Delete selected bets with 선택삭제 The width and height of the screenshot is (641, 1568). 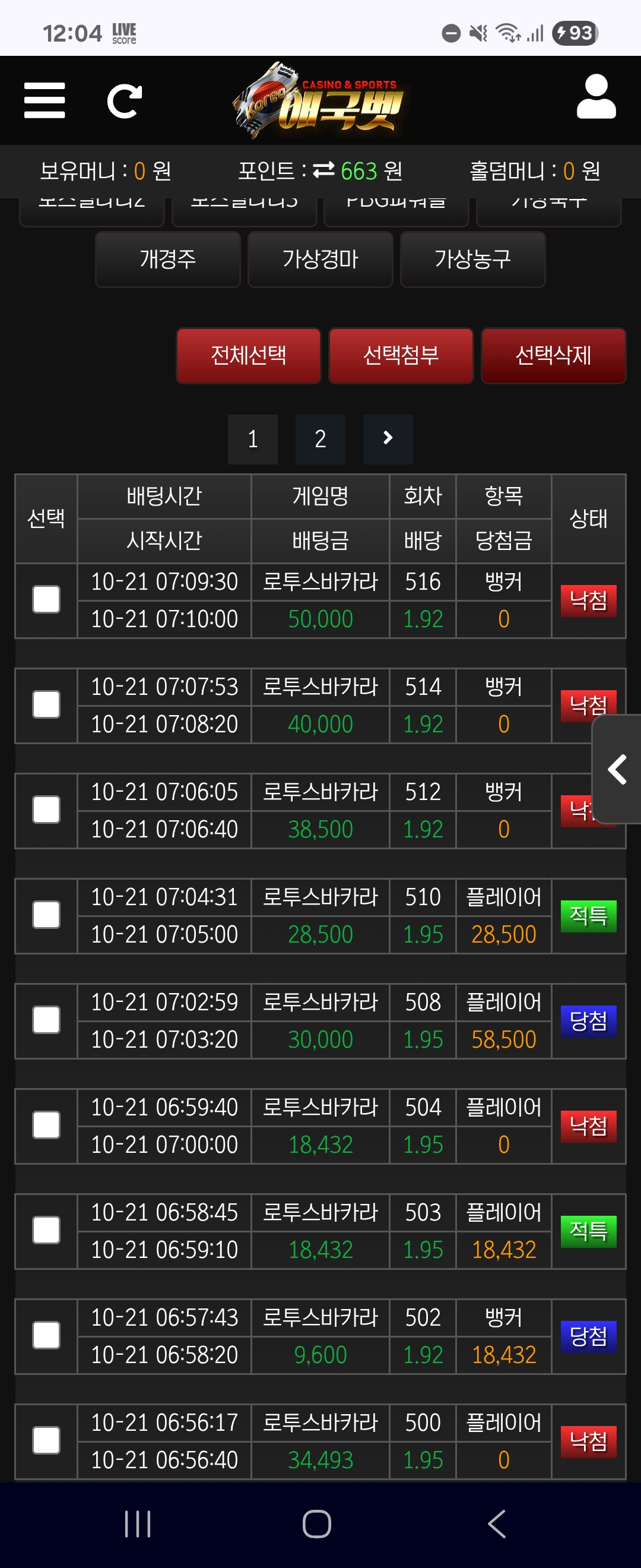[553, 356]
